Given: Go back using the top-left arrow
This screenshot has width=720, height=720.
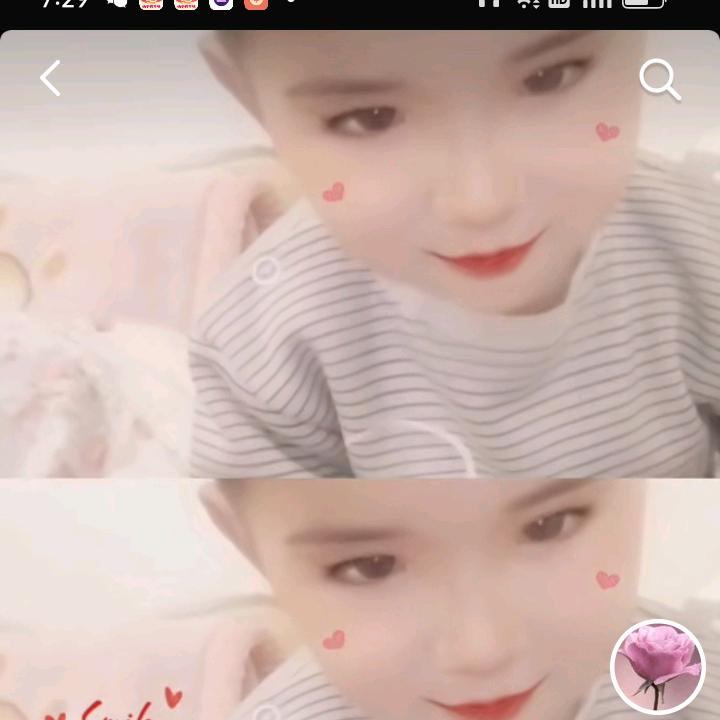Looking at the screenshot, I should click(51, 78).
